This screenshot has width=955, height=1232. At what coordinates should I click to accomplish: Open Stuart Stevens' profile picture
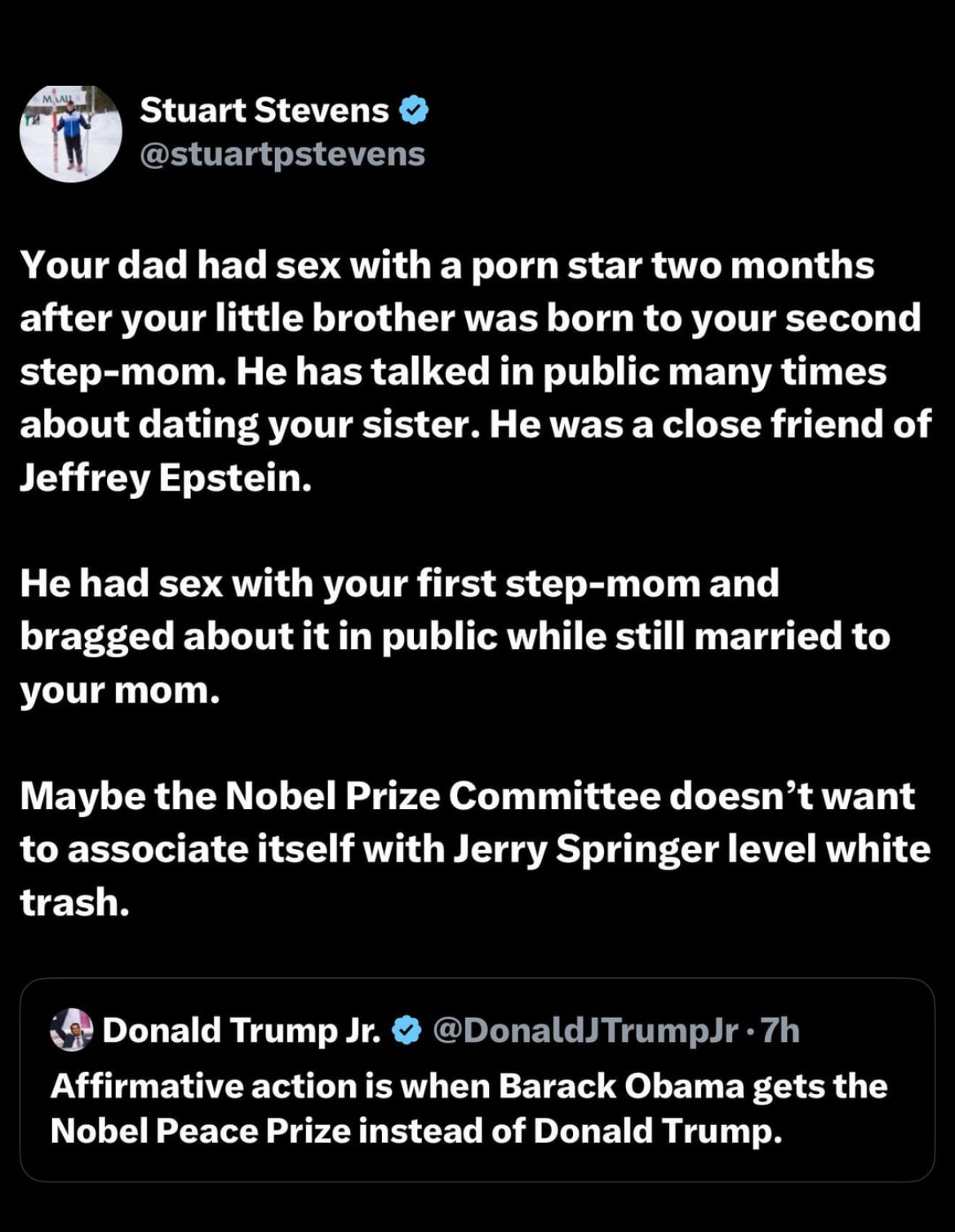click(x=71, y=133)
